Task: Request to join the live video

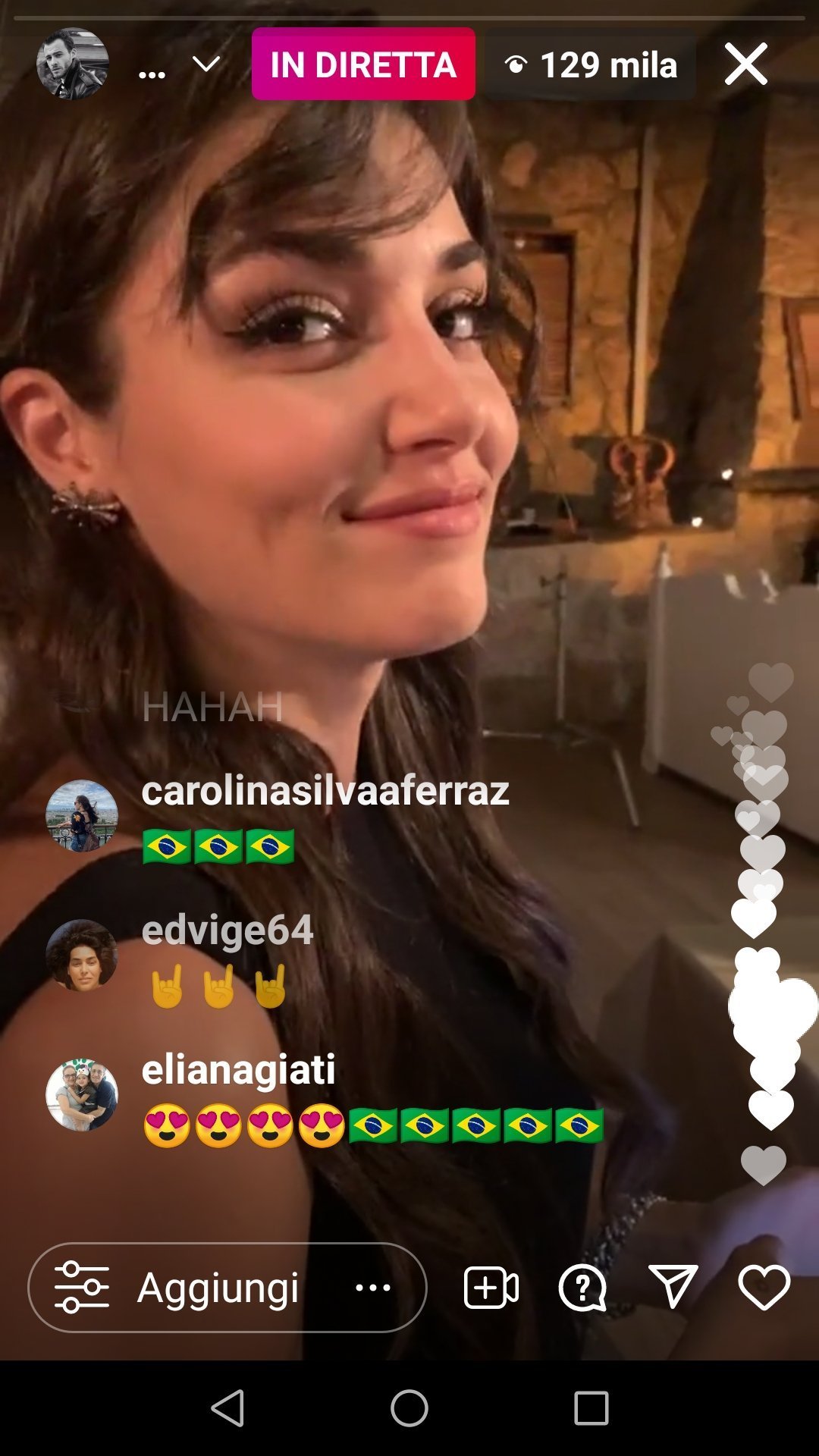Action: 491,1288
